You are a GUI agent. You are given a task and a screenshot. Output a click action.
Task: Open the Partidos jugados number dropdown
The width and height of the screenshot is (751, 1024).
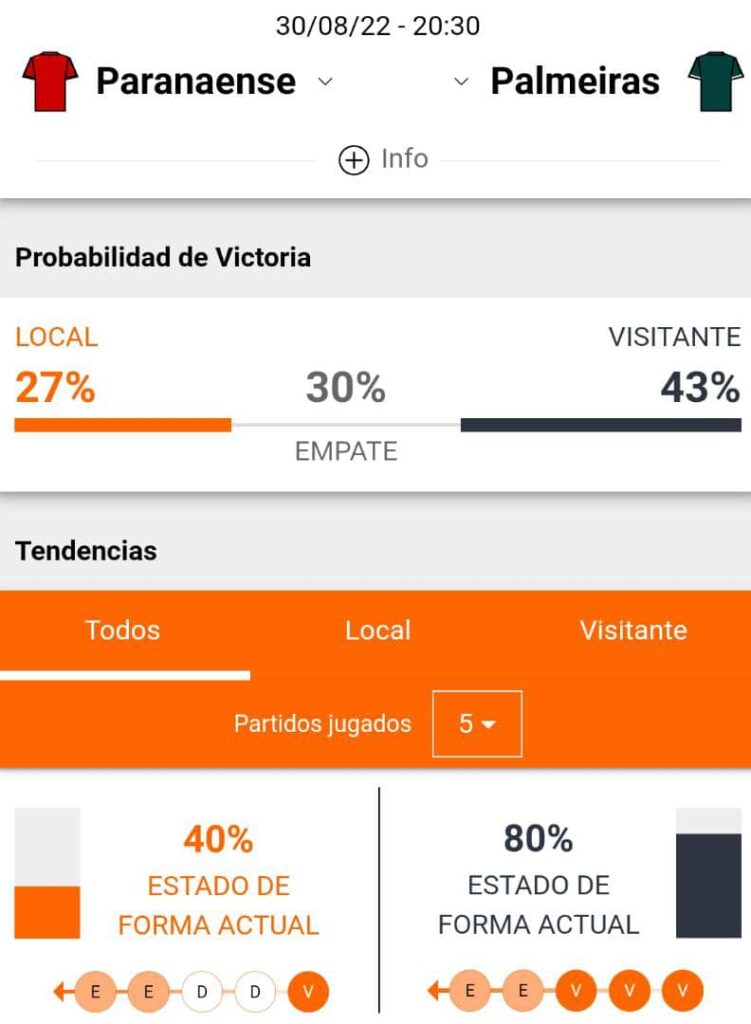(477, 723)
